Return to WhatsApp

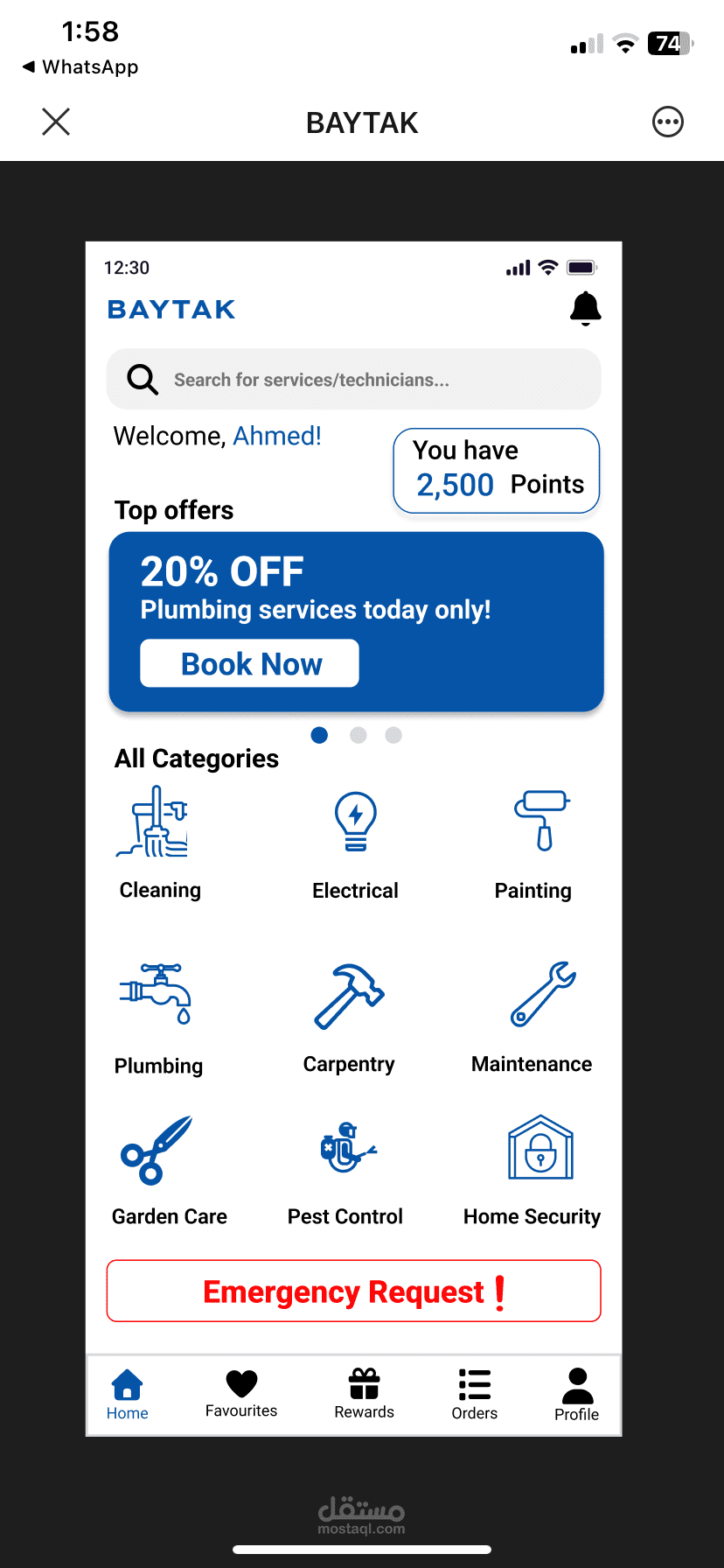80,66
